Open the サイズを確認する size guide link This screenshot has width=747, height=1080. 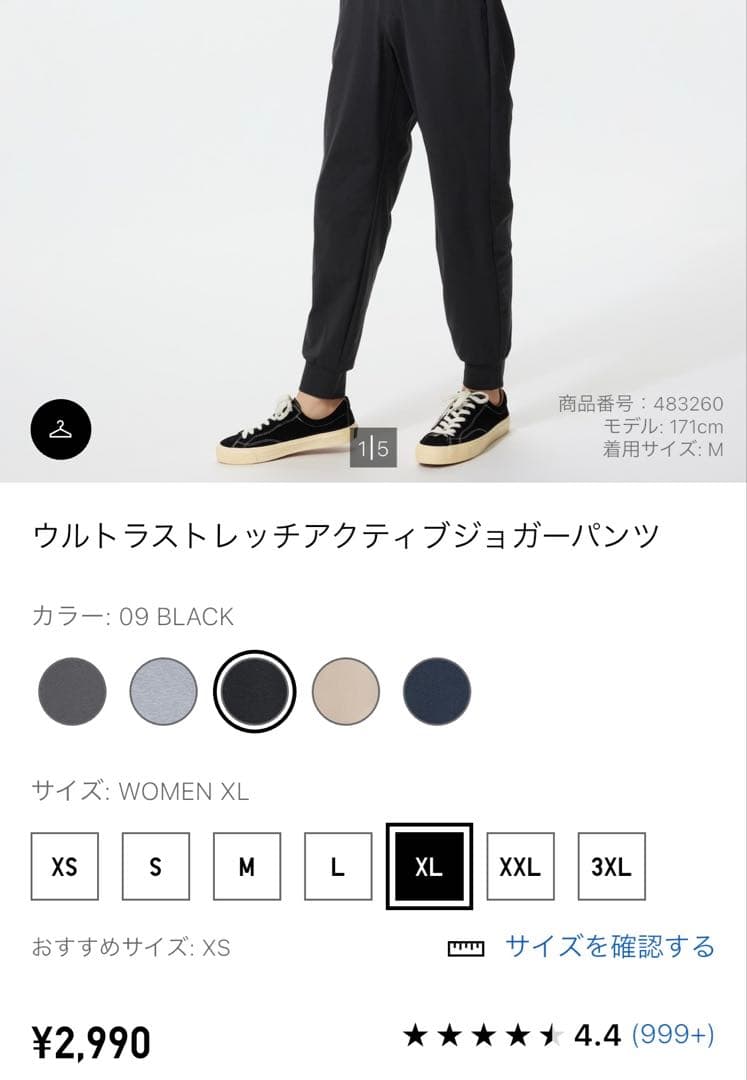point(609,946)
